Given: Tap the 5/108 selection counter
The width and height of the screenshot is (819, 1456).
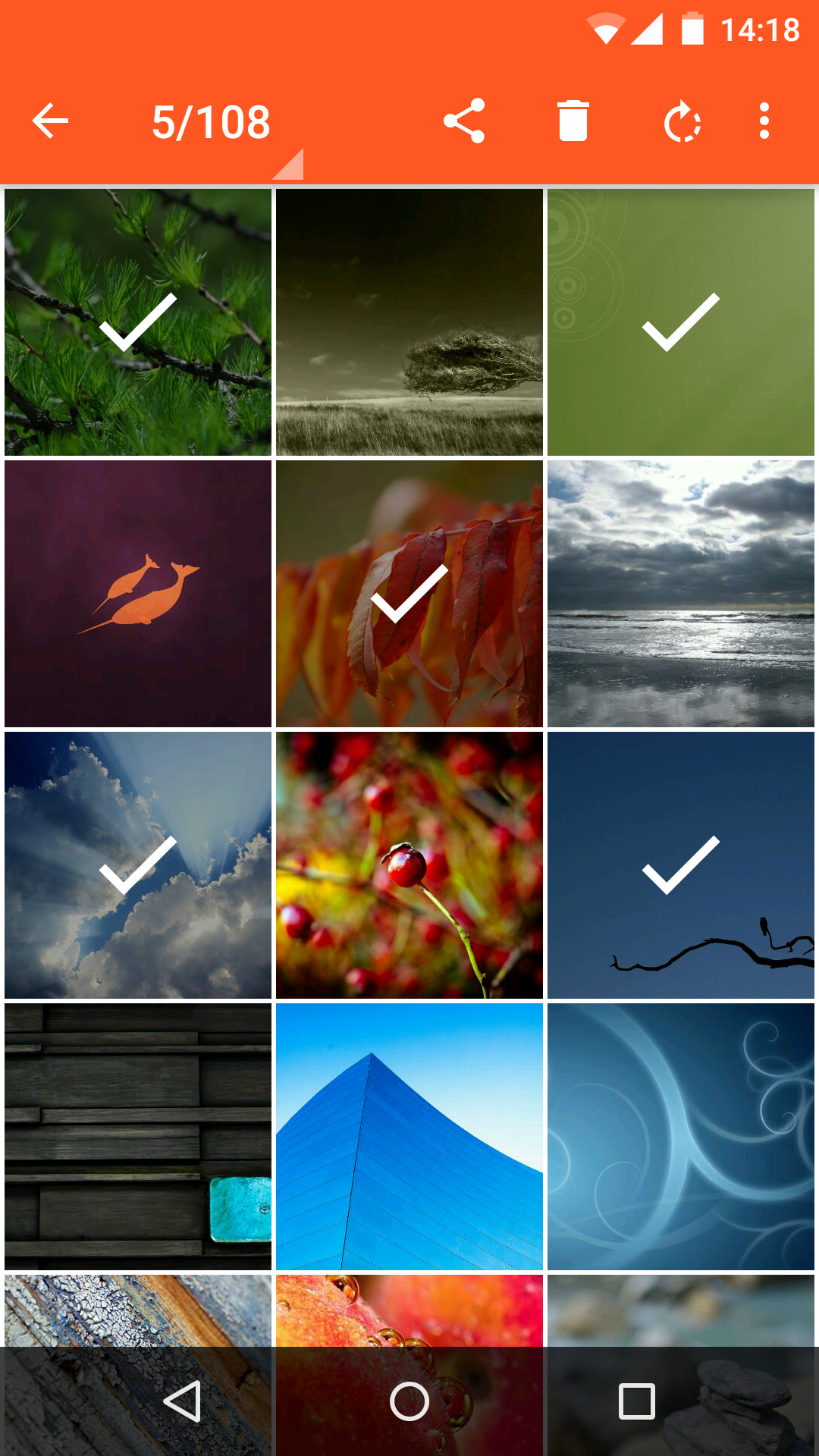Looking at the screenshot, I should coord(211,121).
